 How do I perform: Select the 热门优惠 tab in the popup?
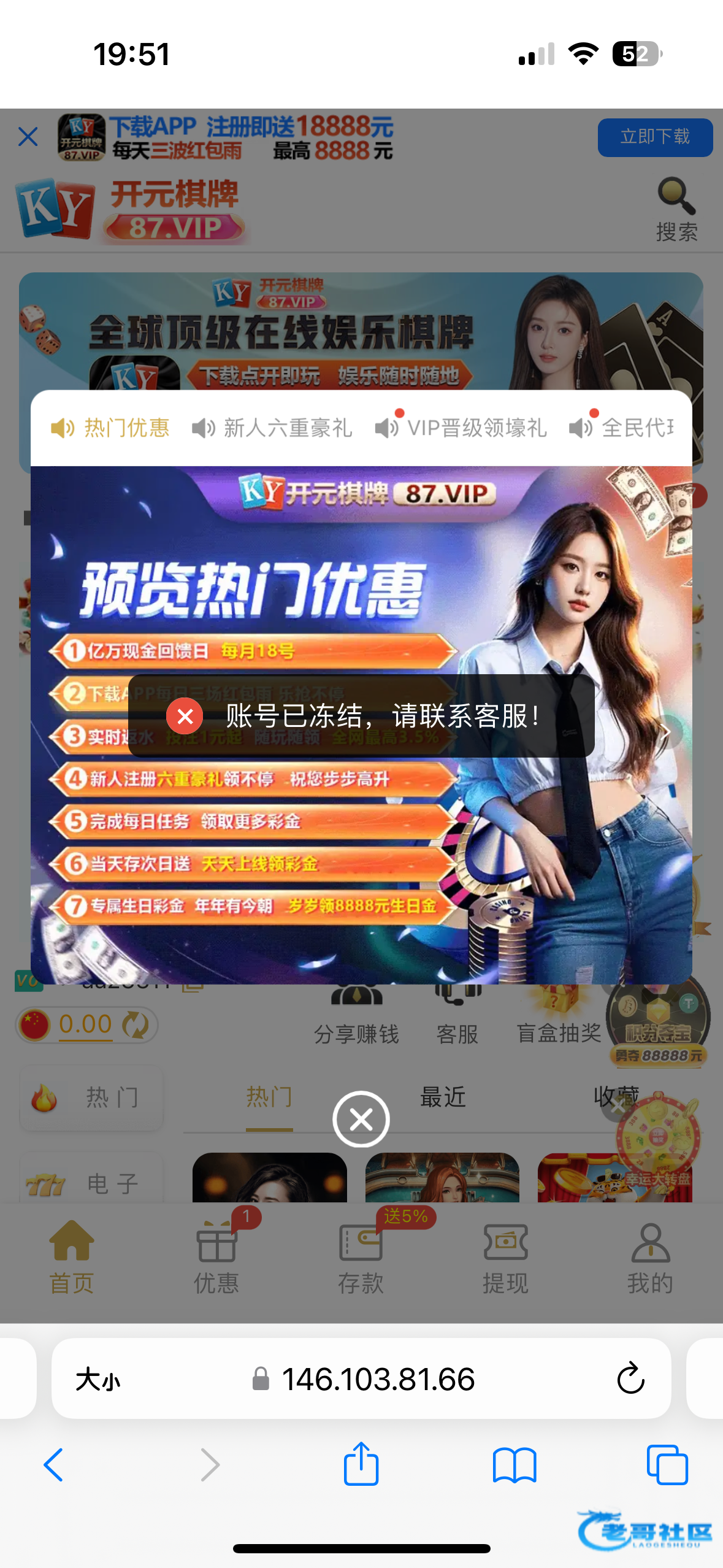point(111,428)
